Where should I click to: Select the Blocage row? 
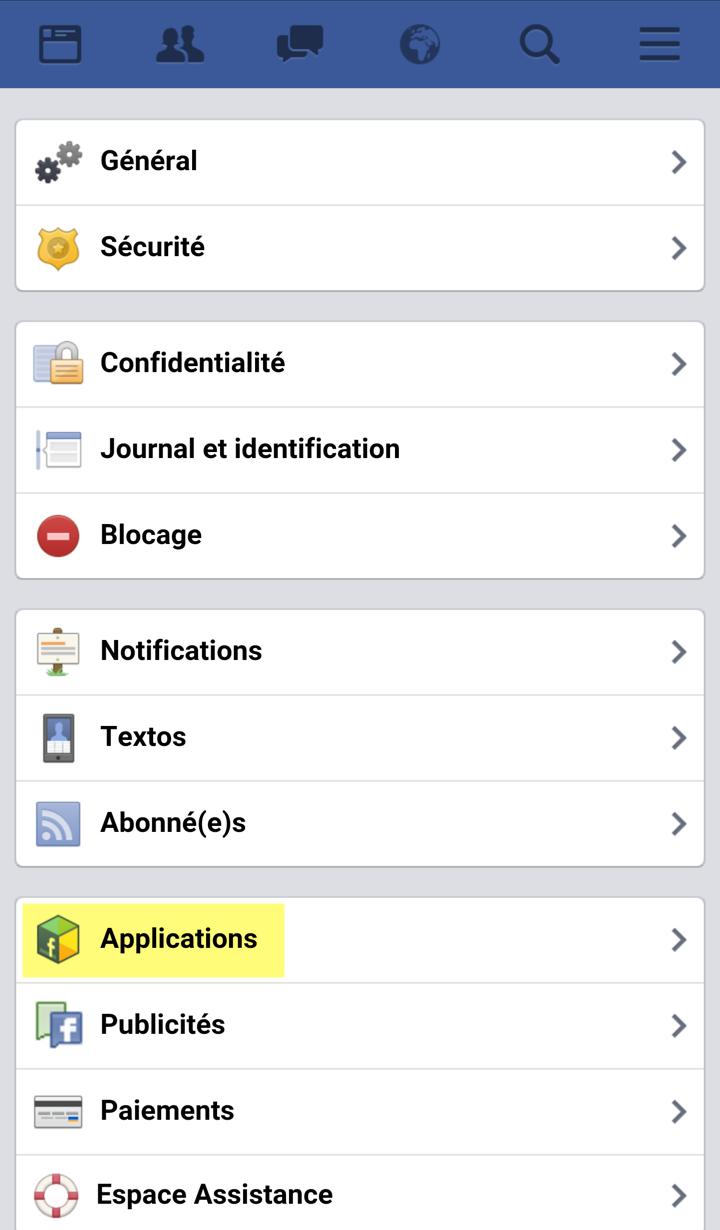point(360,536)
